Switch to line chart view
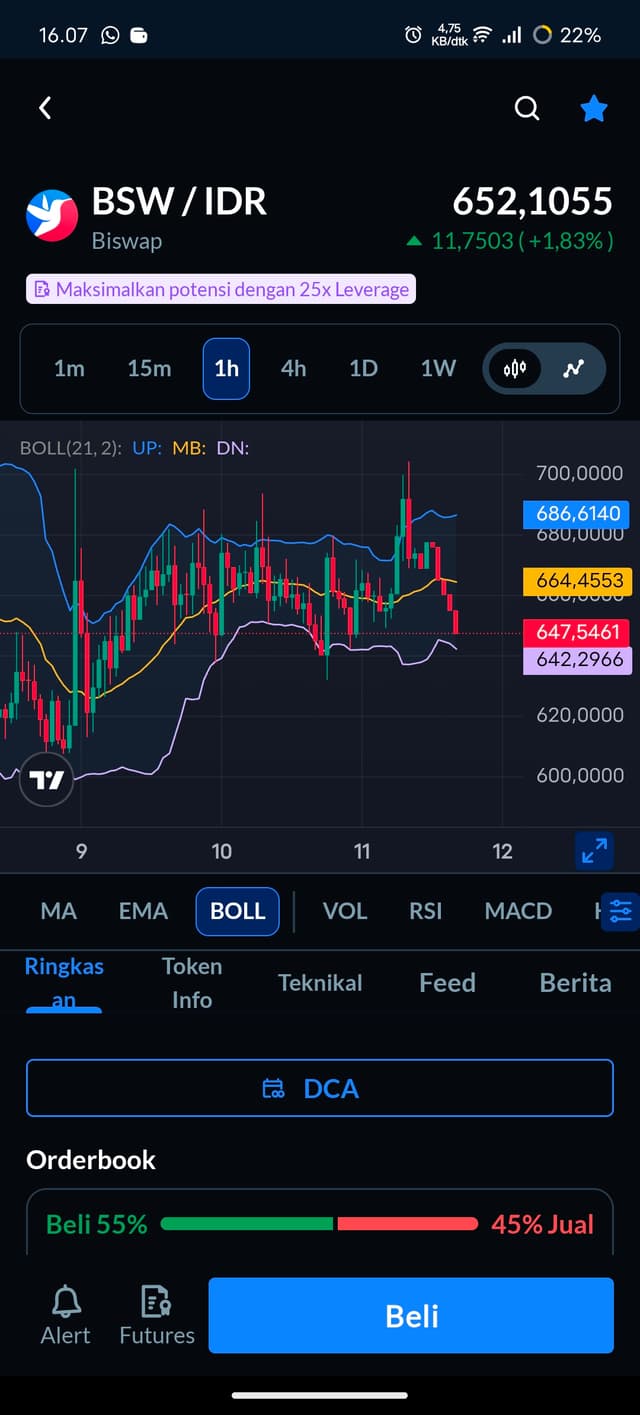 coord(573,369)
